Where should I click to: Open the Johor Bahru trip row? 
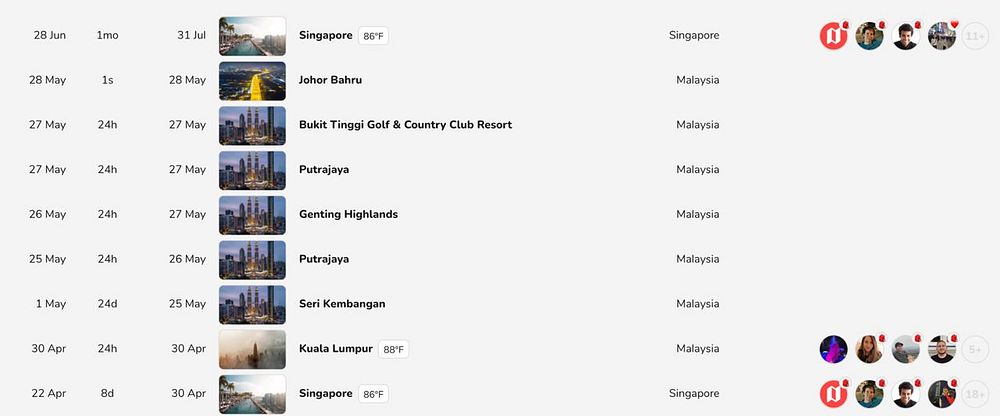[x=330, y=80]
